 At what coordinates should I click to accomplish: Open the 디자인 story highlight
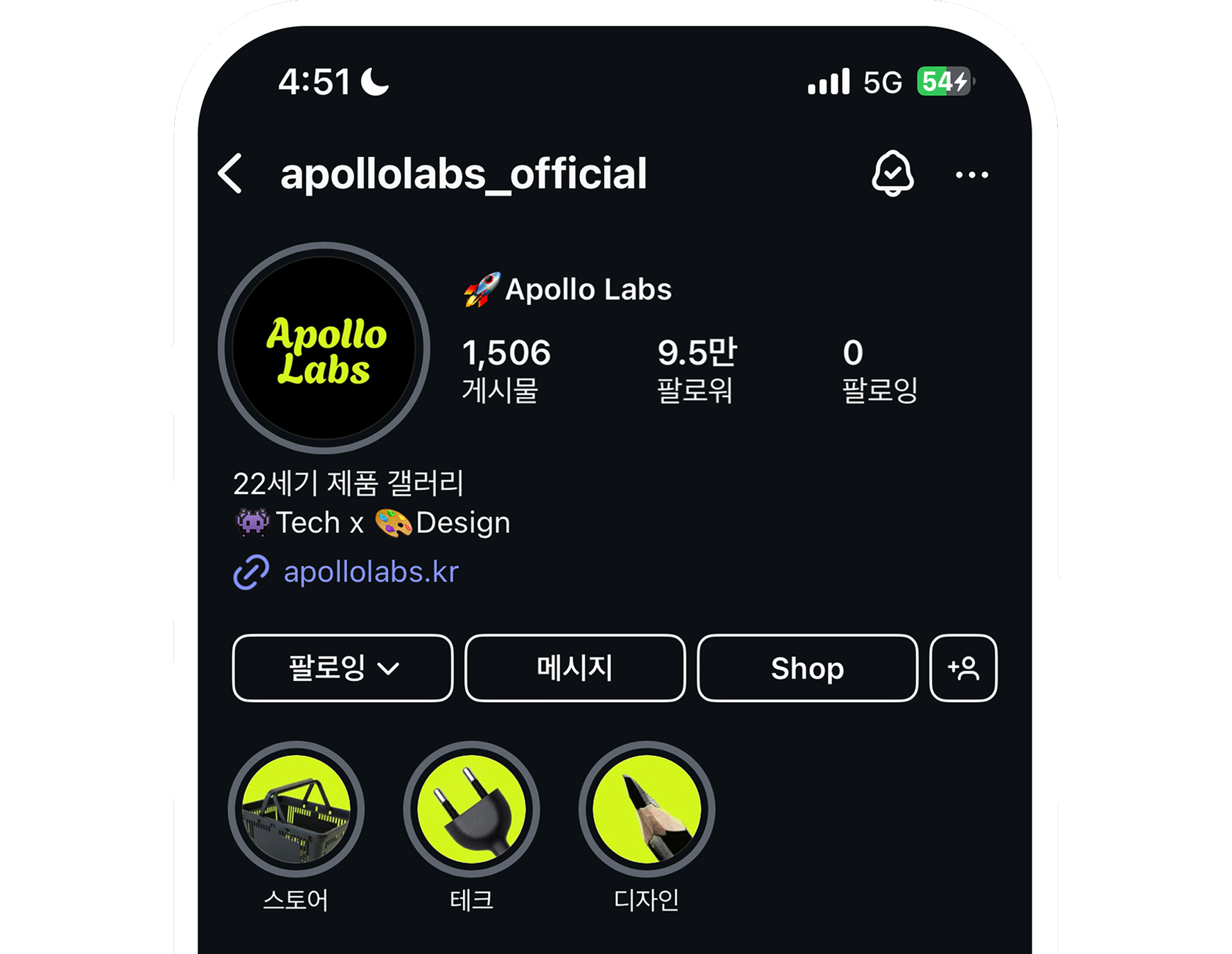tap(646, 809)
